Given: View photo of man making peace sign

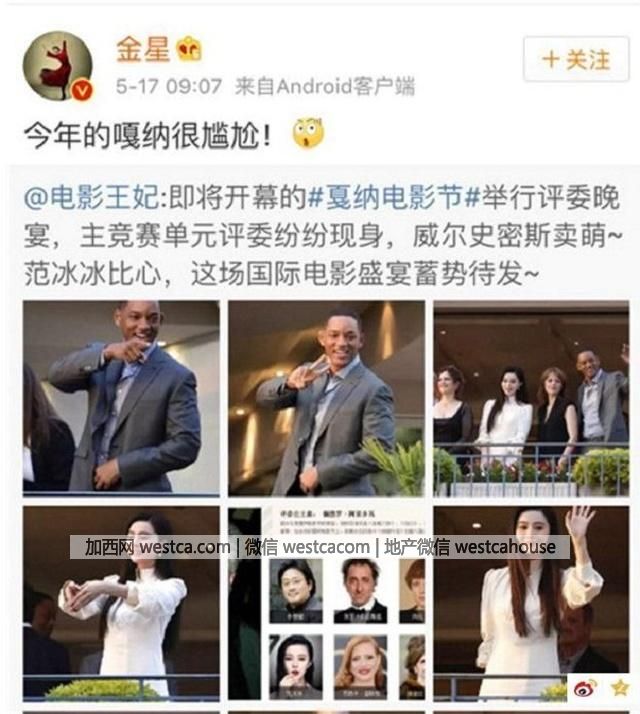Looking at the screenshot, I should [325, 397].
